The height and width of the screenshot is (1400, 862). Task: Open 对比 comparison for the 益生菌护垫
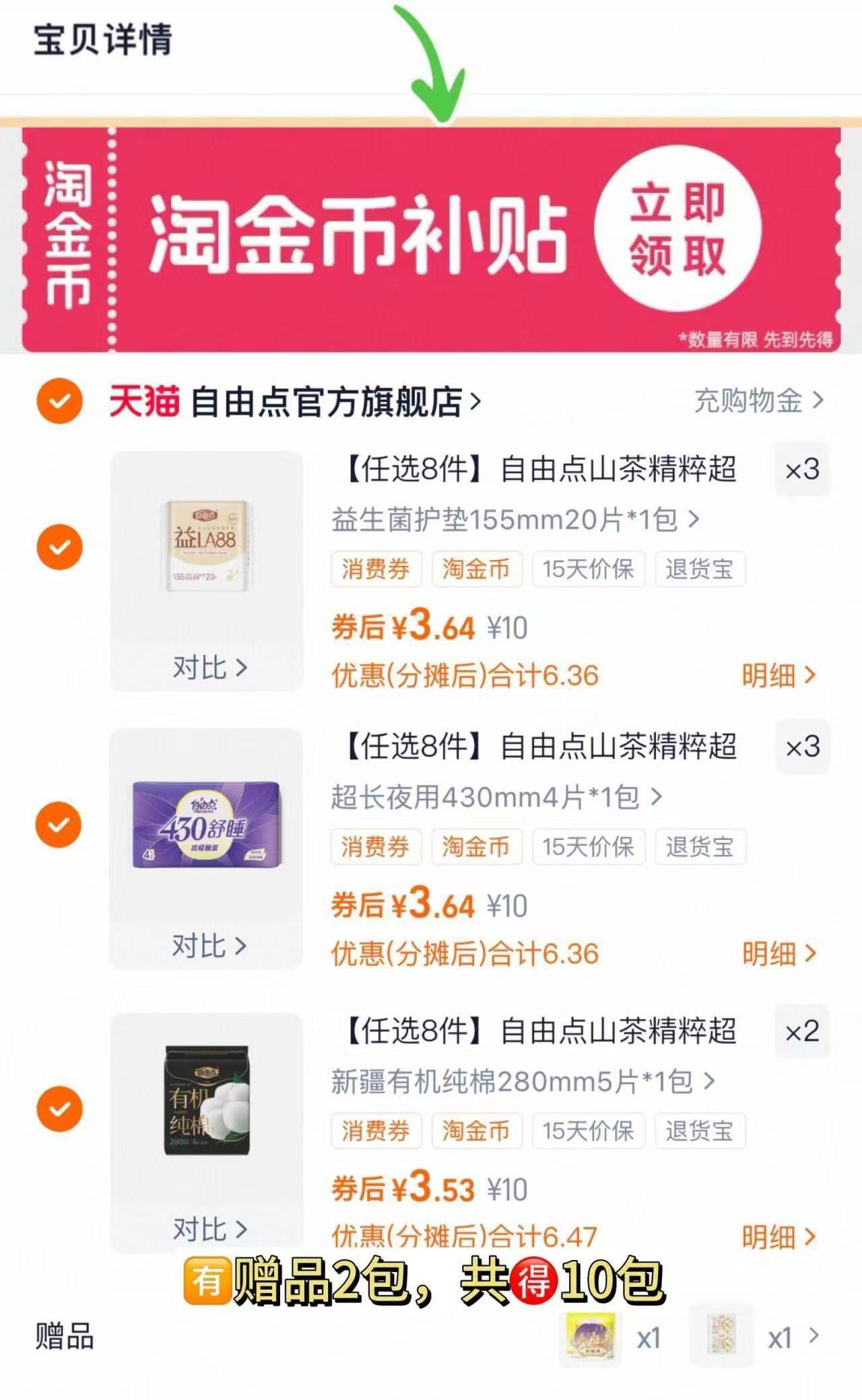[209, 670]
